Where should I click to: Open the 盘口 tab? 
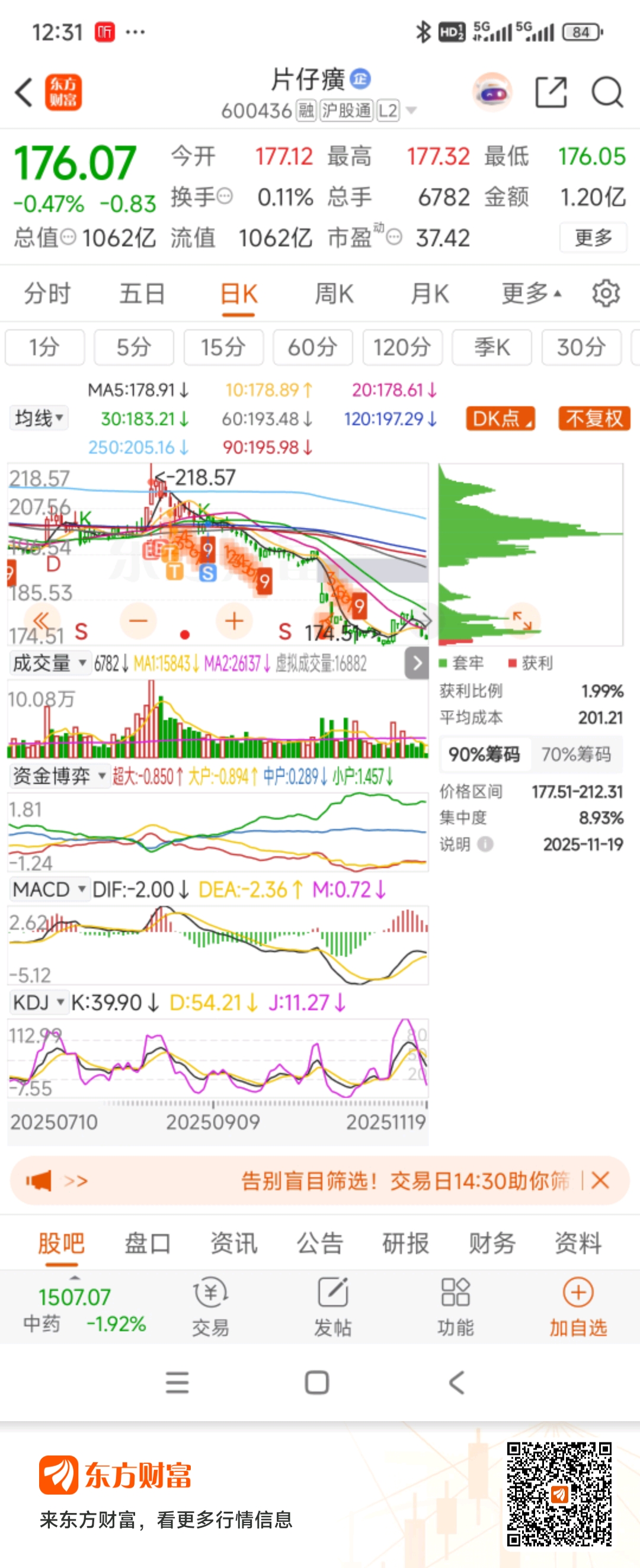coord(148,1243)
